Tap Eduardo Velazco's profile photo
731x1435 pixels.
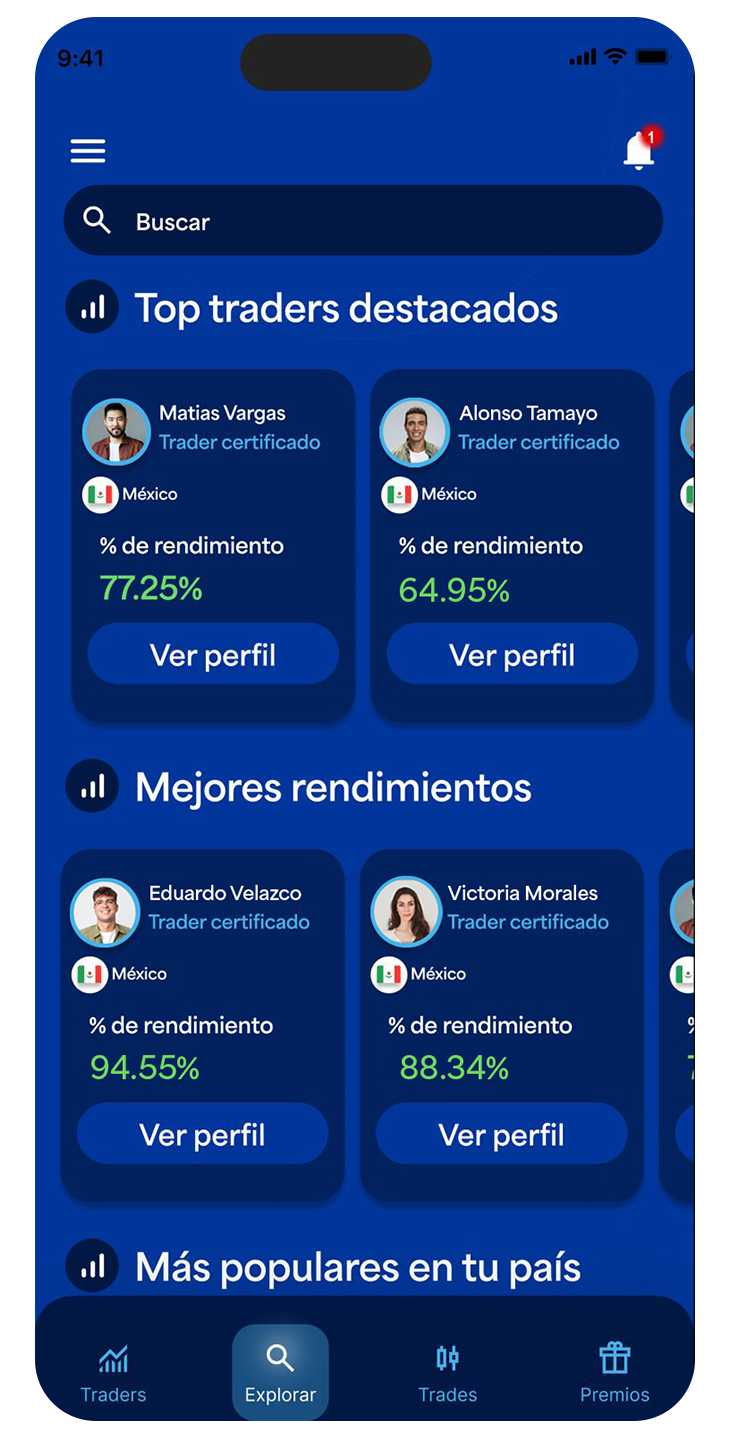105,911
